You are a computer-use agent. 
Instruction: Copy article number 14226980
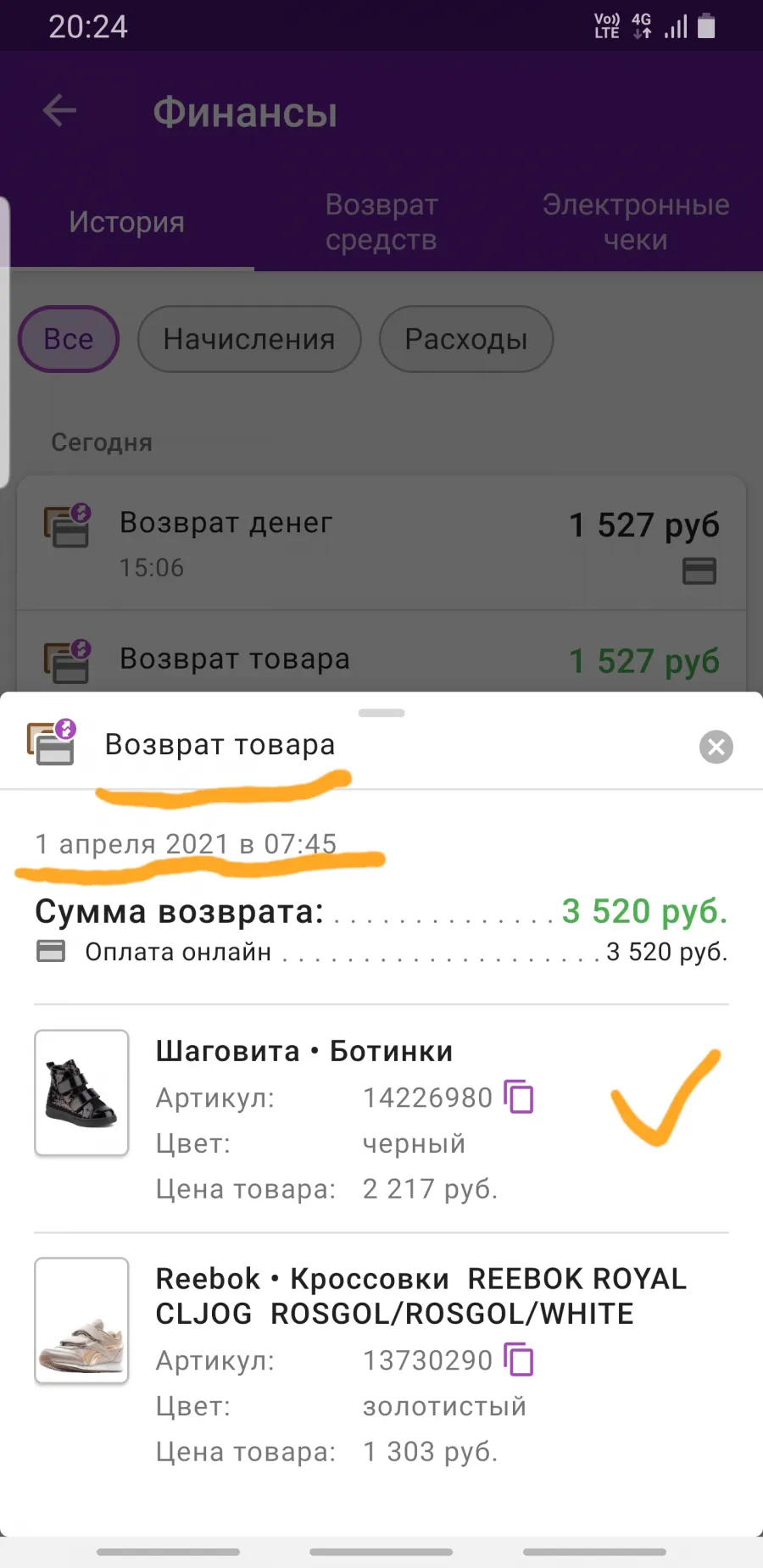pos(519,1096)
